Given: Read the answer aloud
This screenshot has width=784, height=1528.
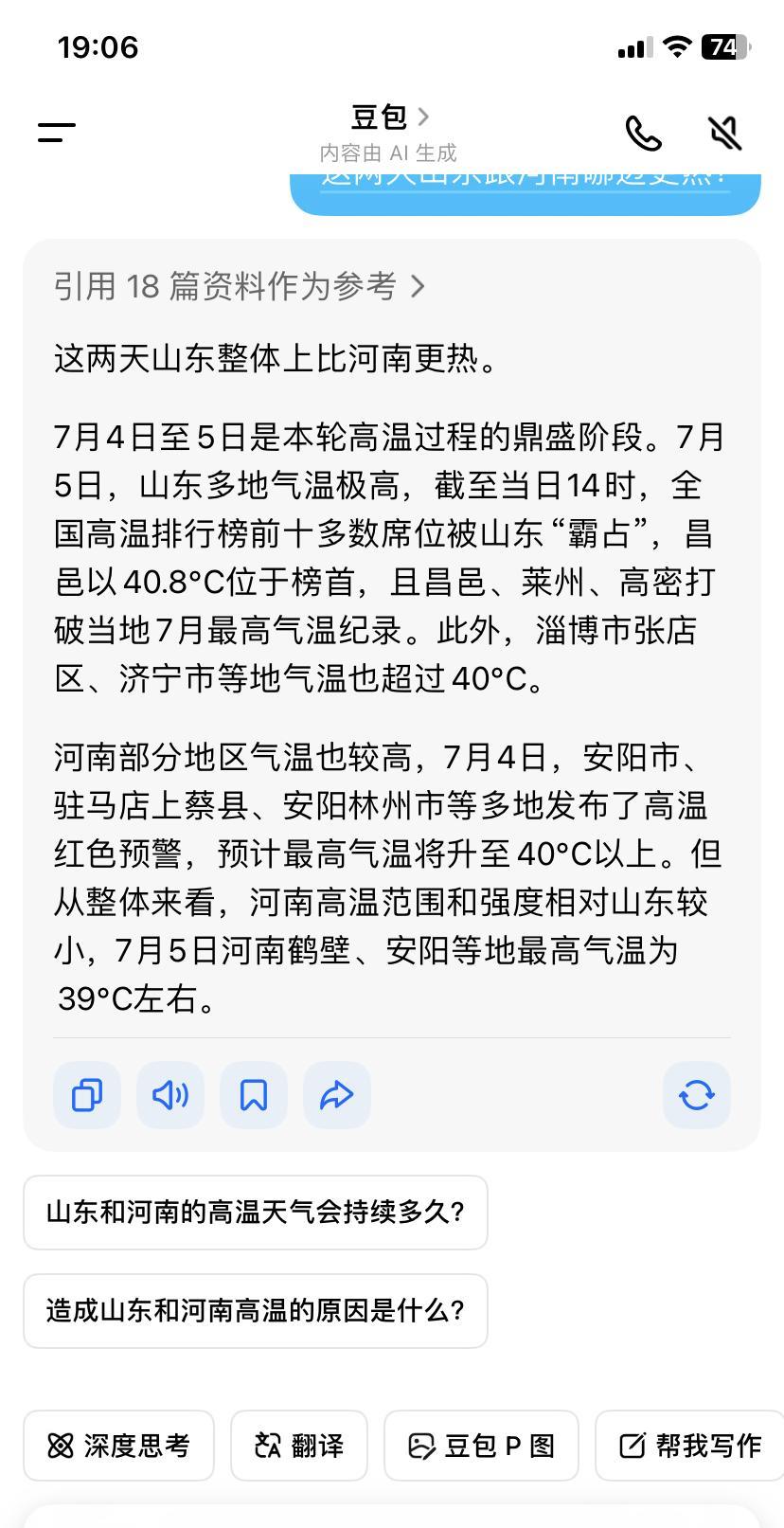Looking at the screenshot, I should [170, 1095].
